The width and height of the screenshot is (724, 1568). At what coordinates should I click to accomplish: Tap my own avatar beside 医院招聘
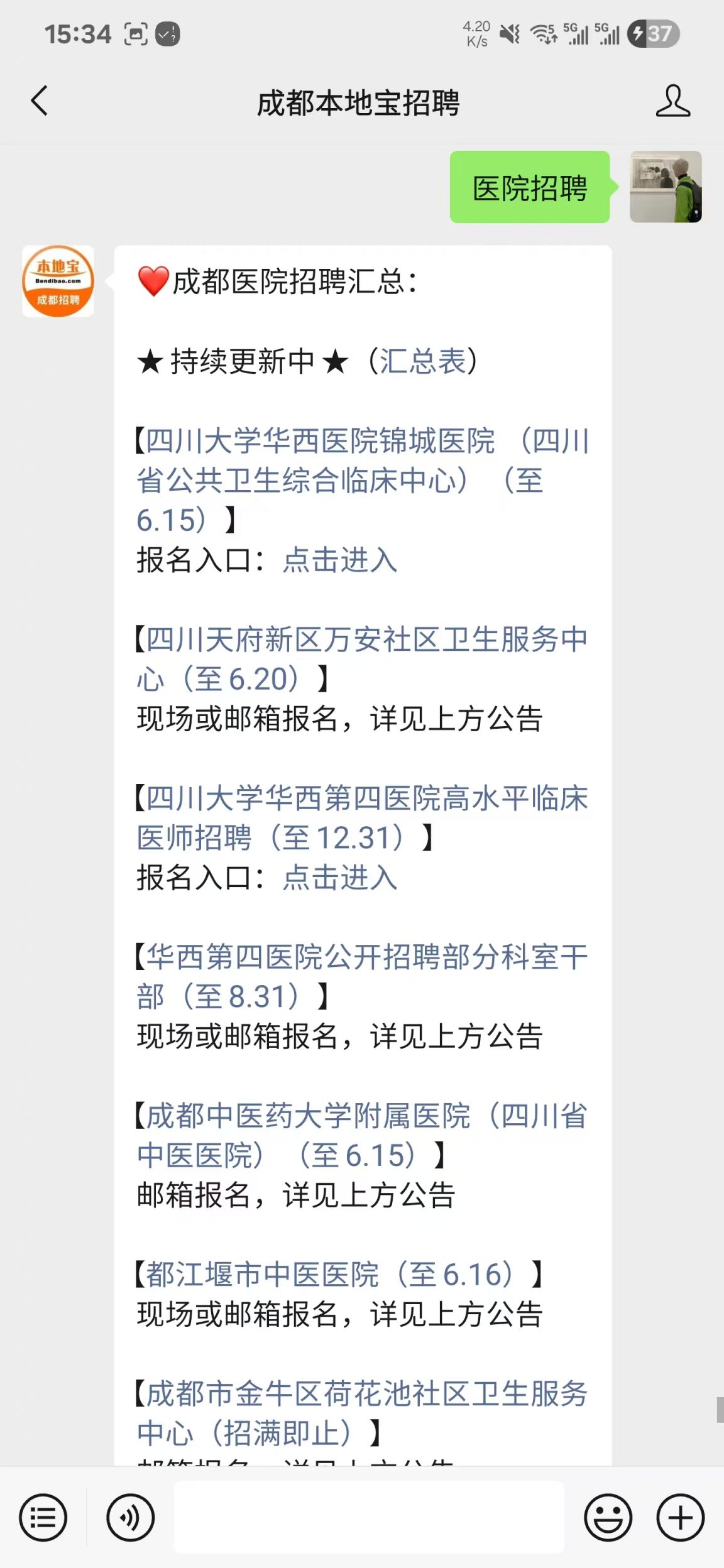tap(666, 187)
